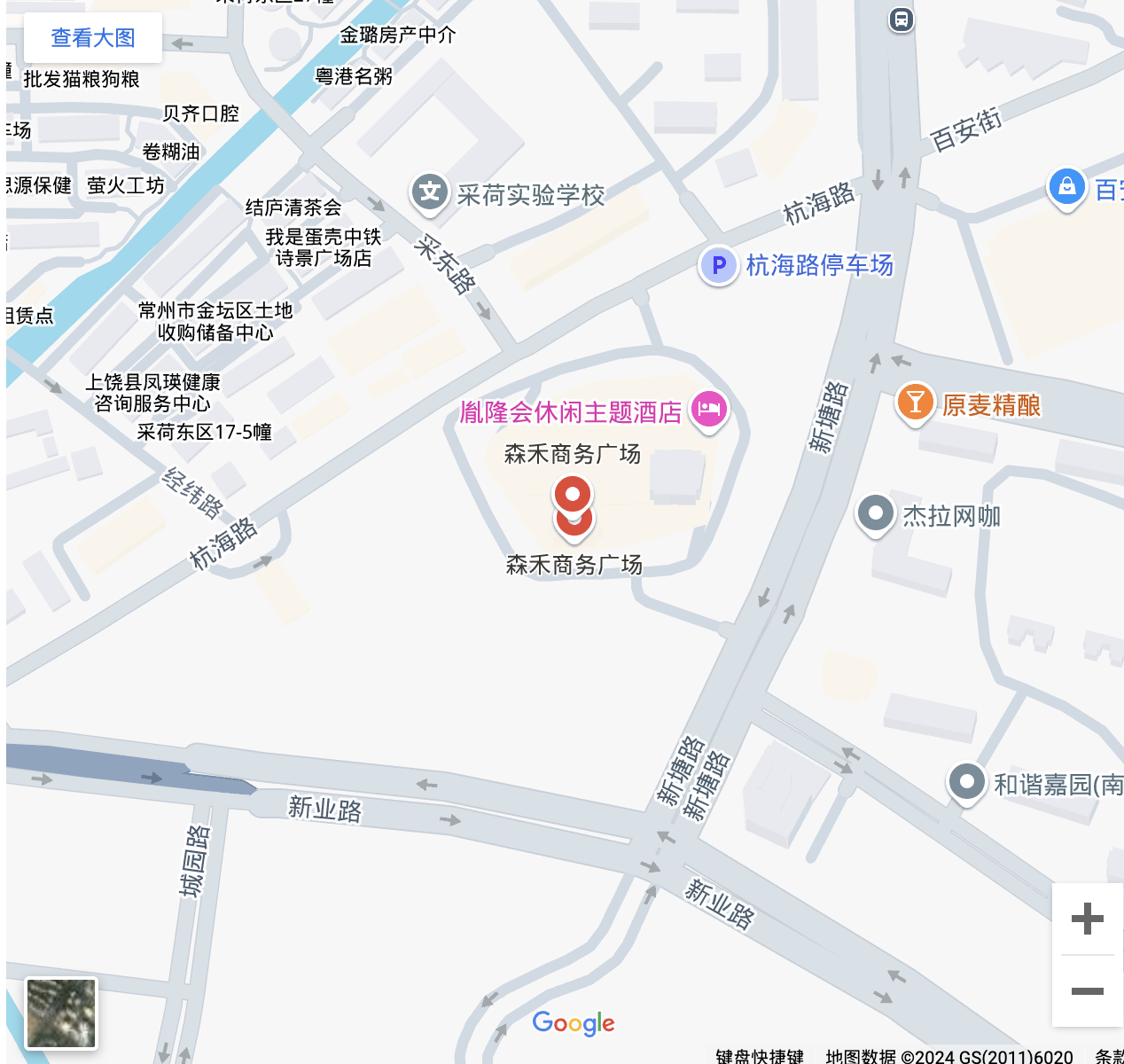This screenshot has height=1064, width=1124.
Task: Select the 百安 shopping bag marker
Action: coord(1067,187)
